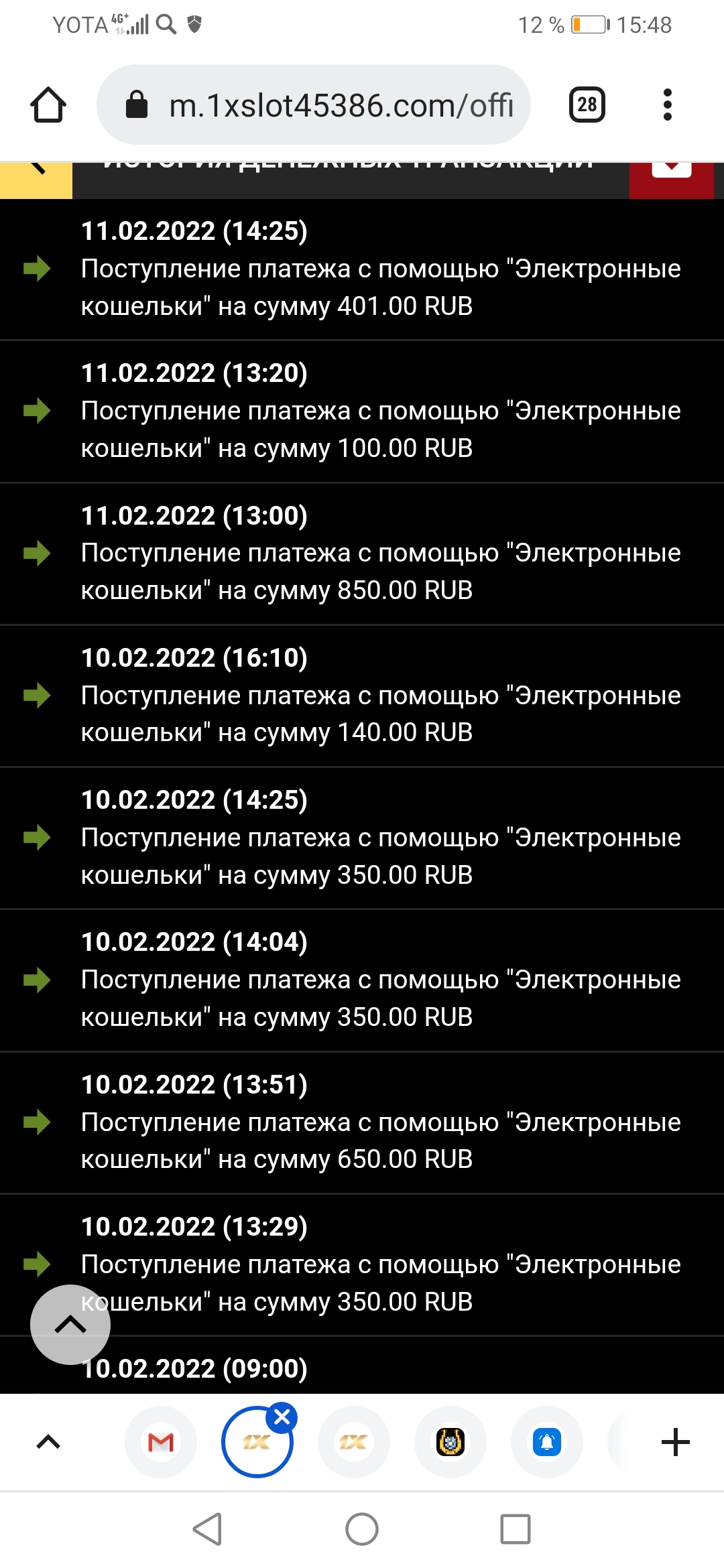Switch to the Gmail tab
724x1568 pixels.
(161, 1442)
